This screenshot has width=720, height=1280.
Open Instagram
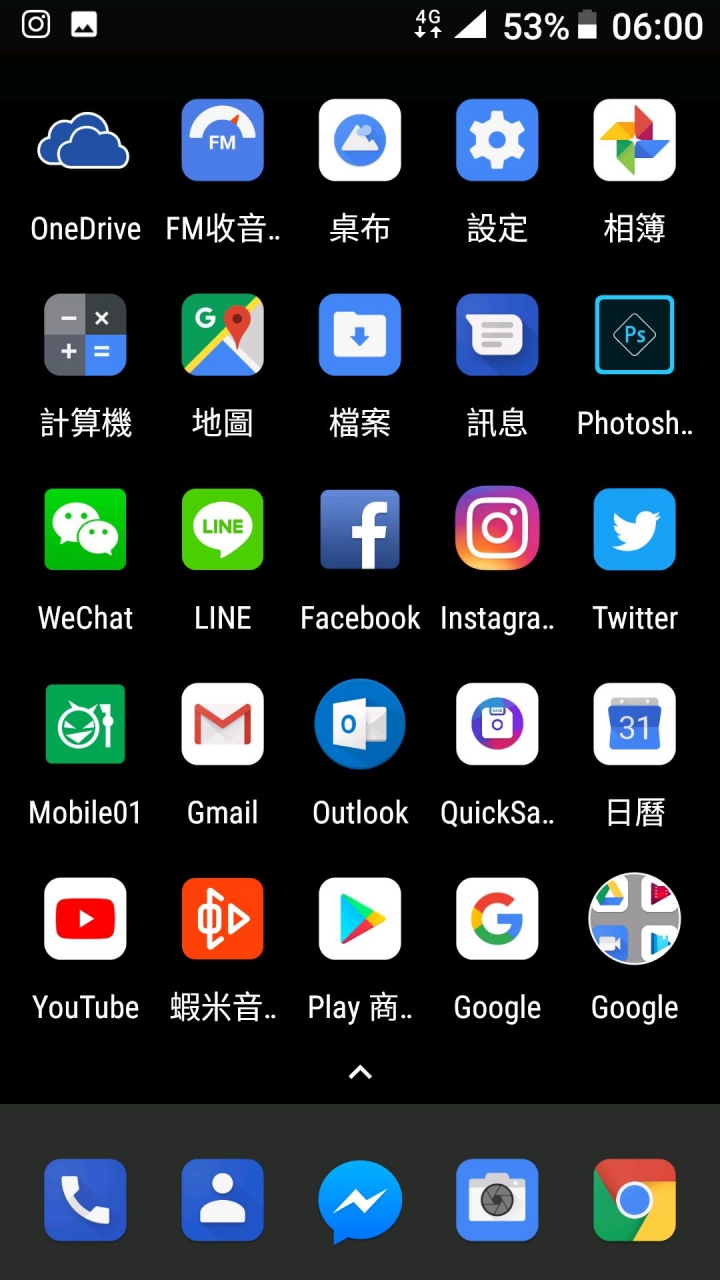[497, 529]
